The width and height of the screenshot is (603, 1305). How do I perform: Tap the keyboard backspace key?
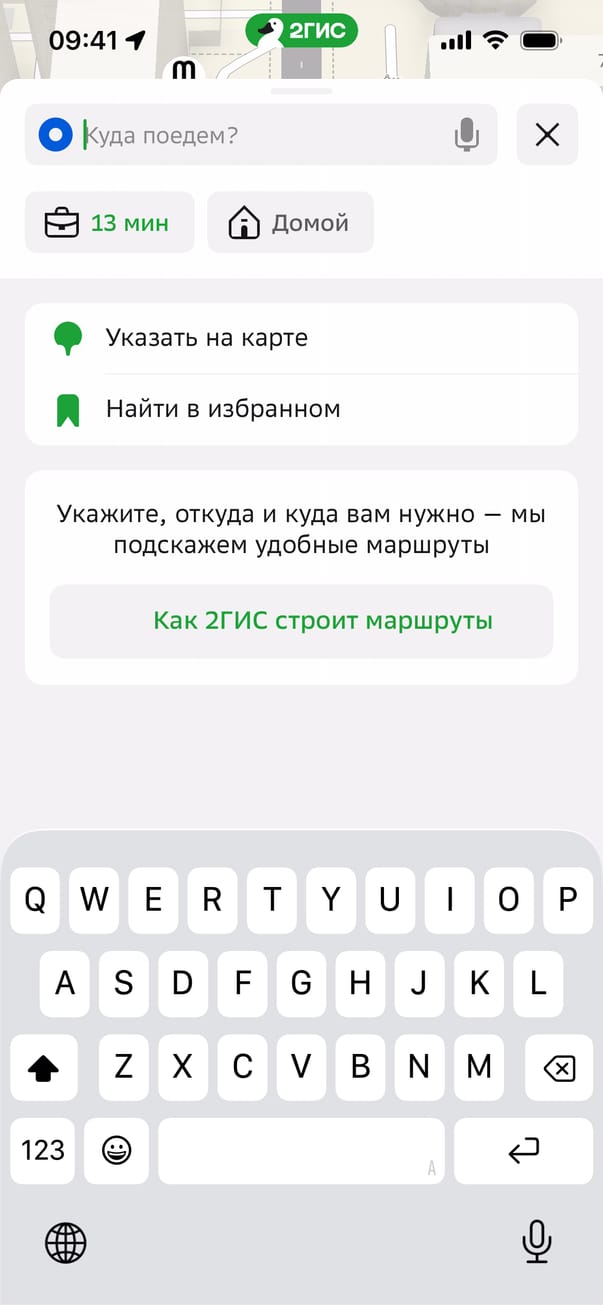pyautogui.click(x=559, y=1069)
